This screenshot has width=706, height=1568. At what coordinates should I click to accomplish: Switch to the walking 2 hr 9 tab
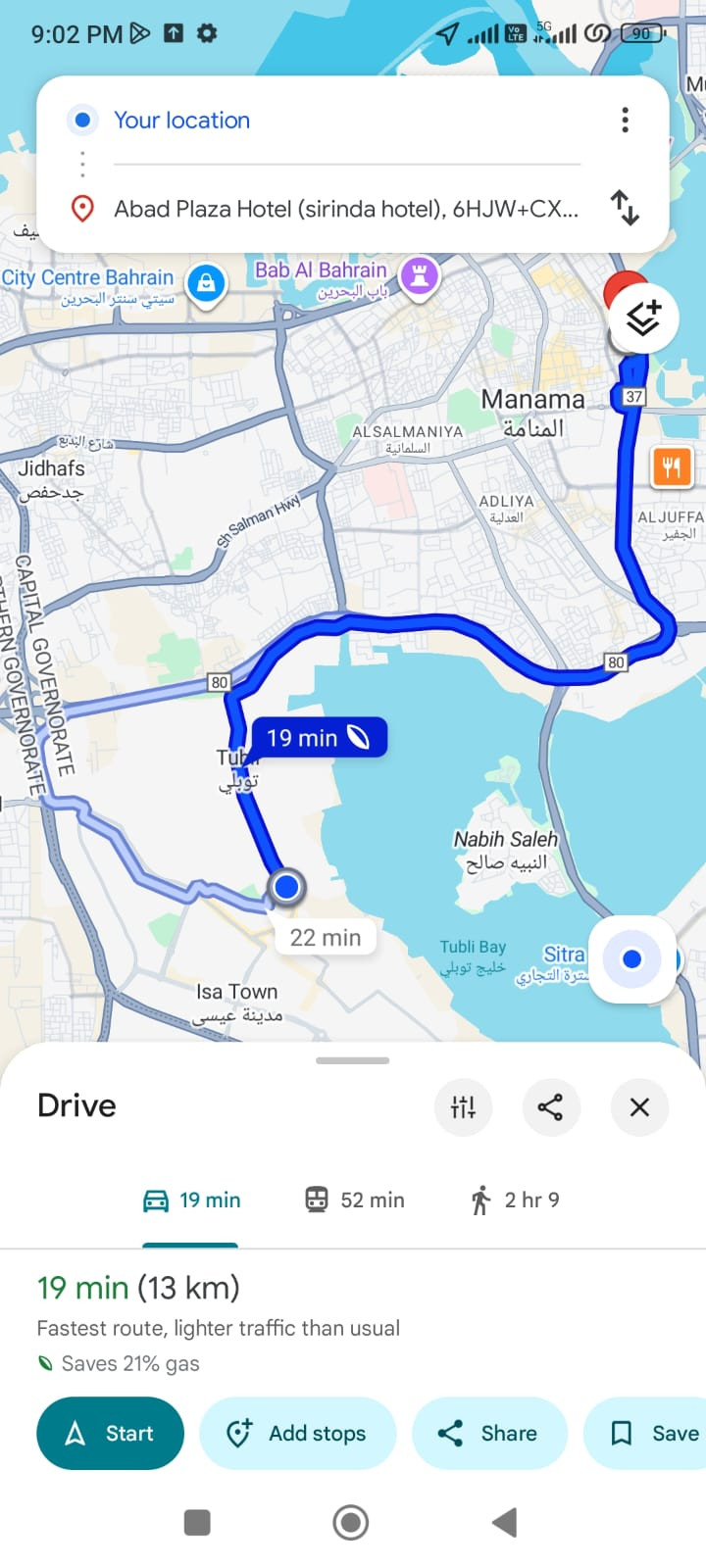pyautogui.click(x=516, y=1200)
